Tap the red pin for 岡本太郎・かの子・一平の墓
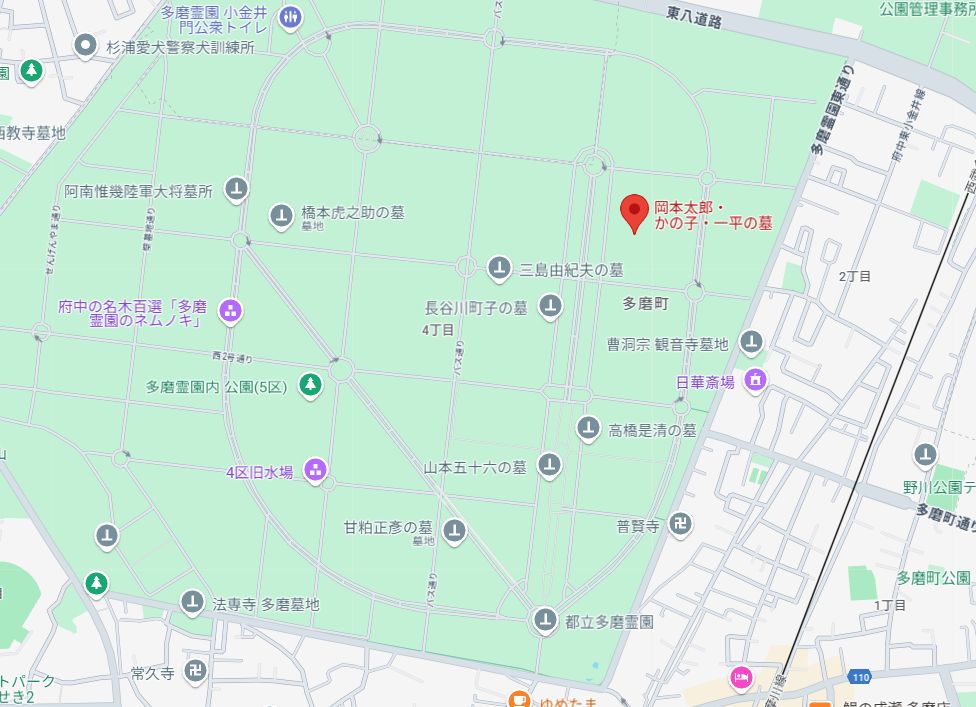976x707 pixels. point(633,212)
